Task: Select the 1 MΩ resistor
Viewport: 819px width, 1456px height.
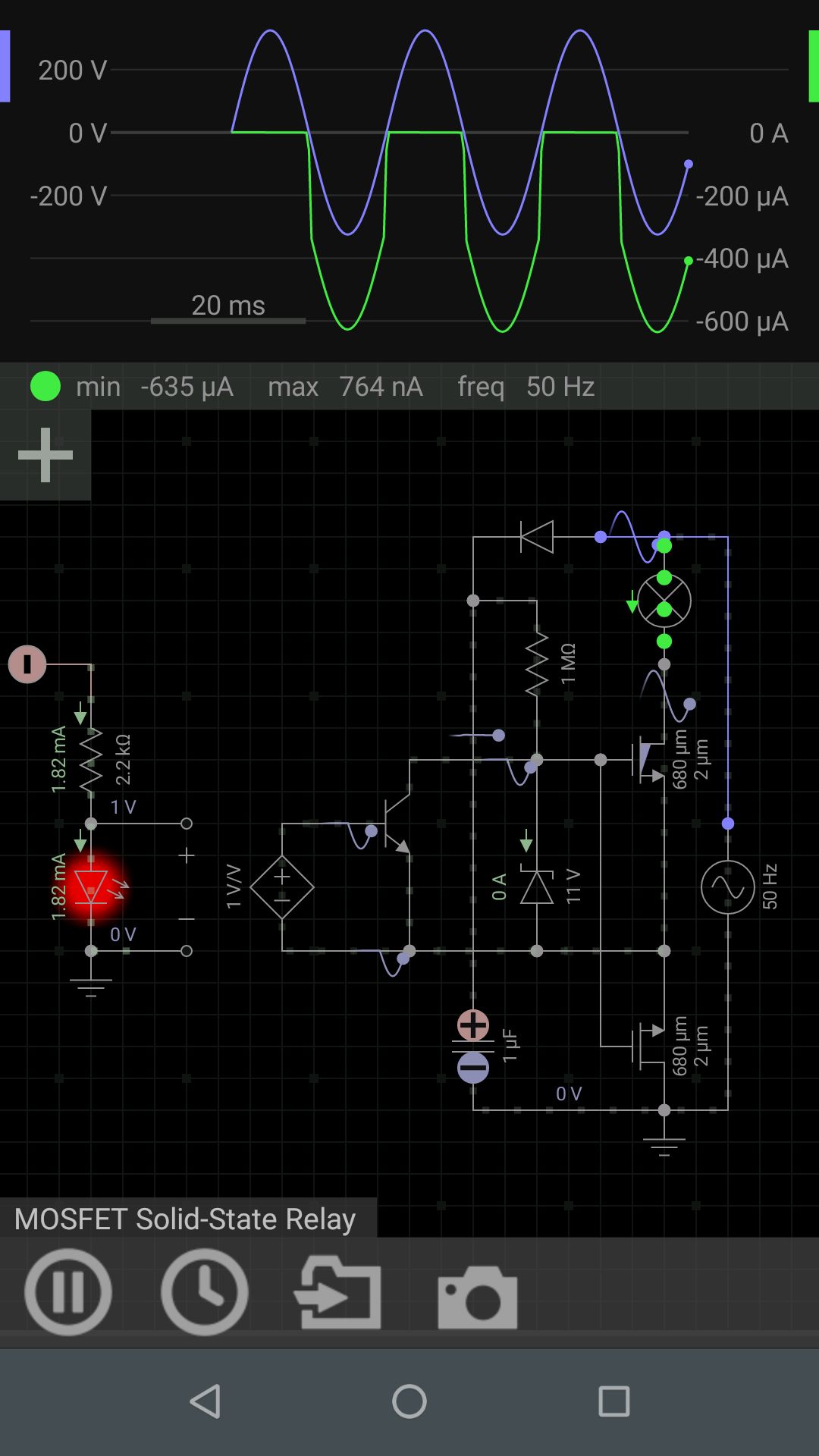Action: [x=537, y=664]
